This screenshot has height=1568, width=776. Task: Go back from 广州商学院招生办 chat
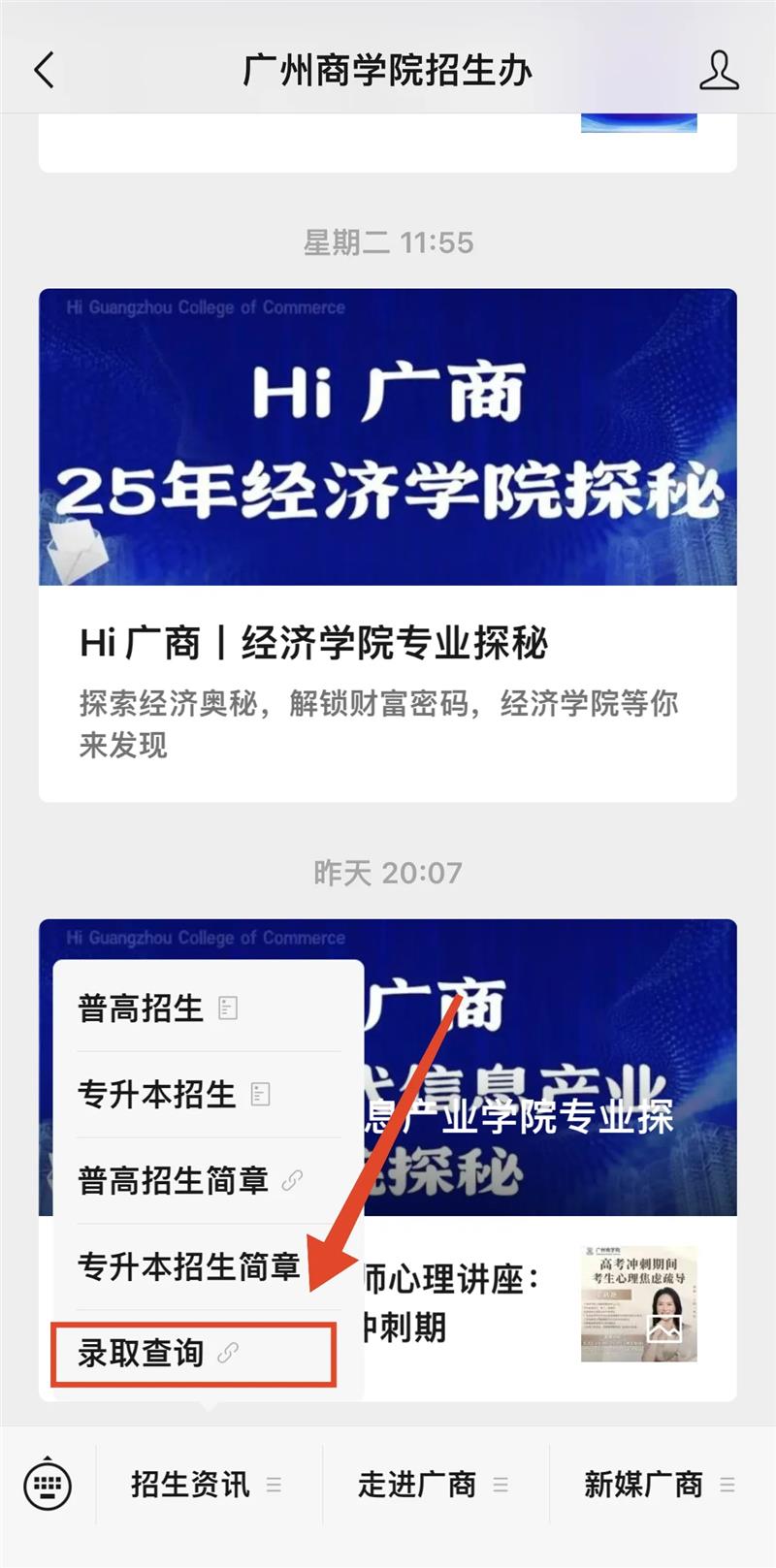[x=44, y=71]
